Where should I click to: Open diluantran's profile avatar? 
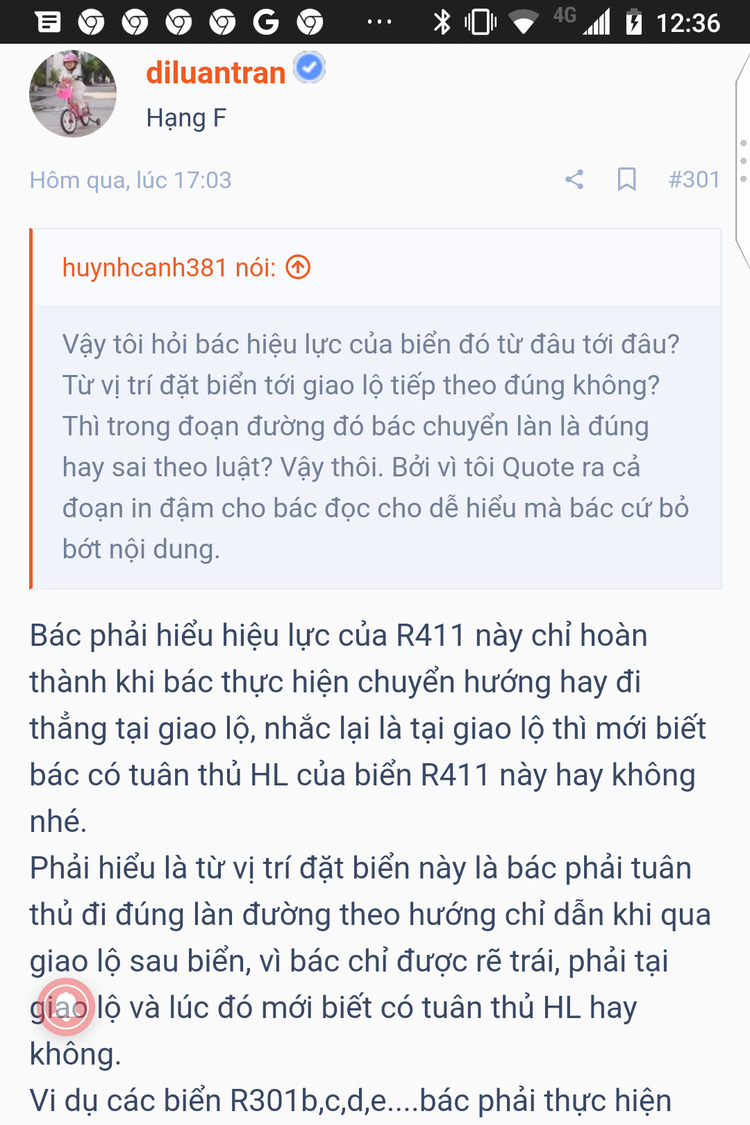[x=73, y=94]
